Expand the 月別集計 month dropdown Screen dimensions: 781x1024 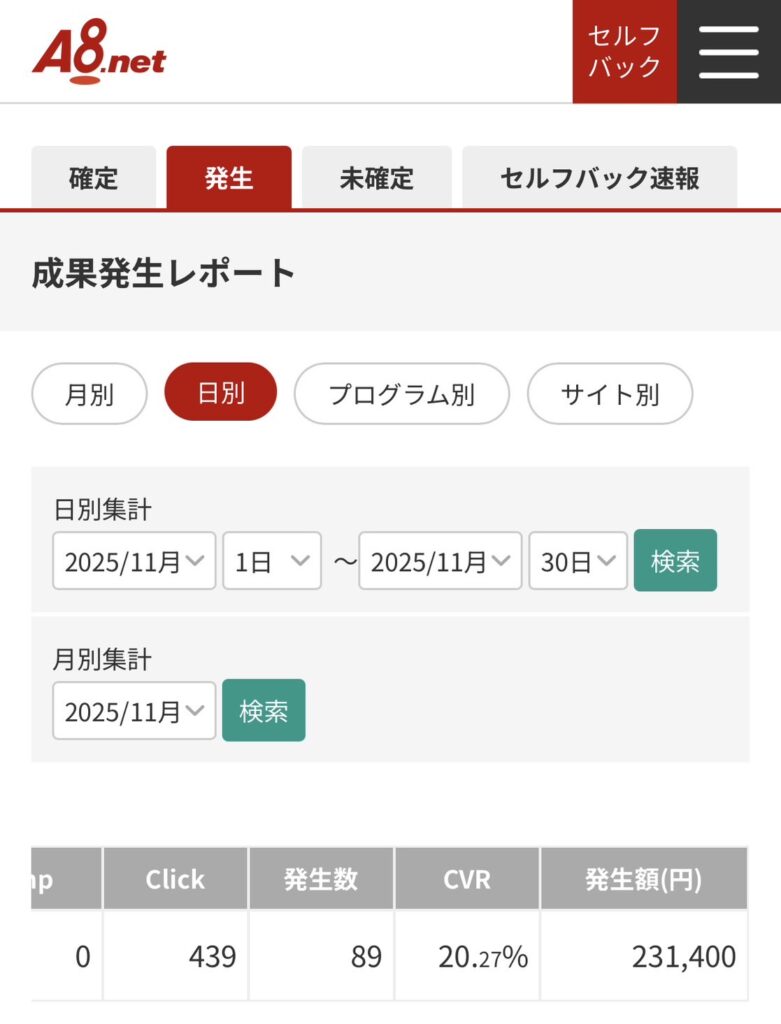134,711
